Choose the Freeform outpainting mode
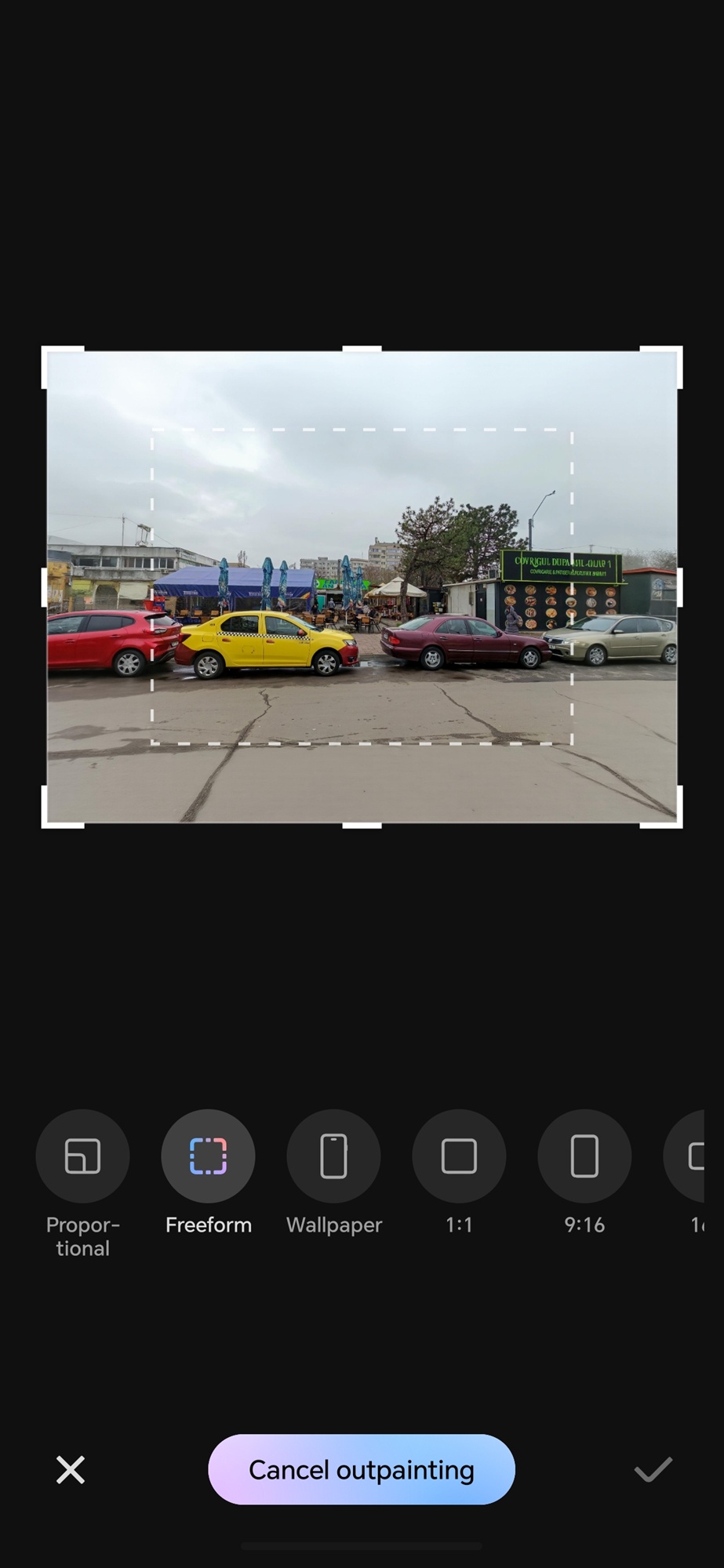Image resolution: width=724 pixels, height=1568 pixels. 208,1156
